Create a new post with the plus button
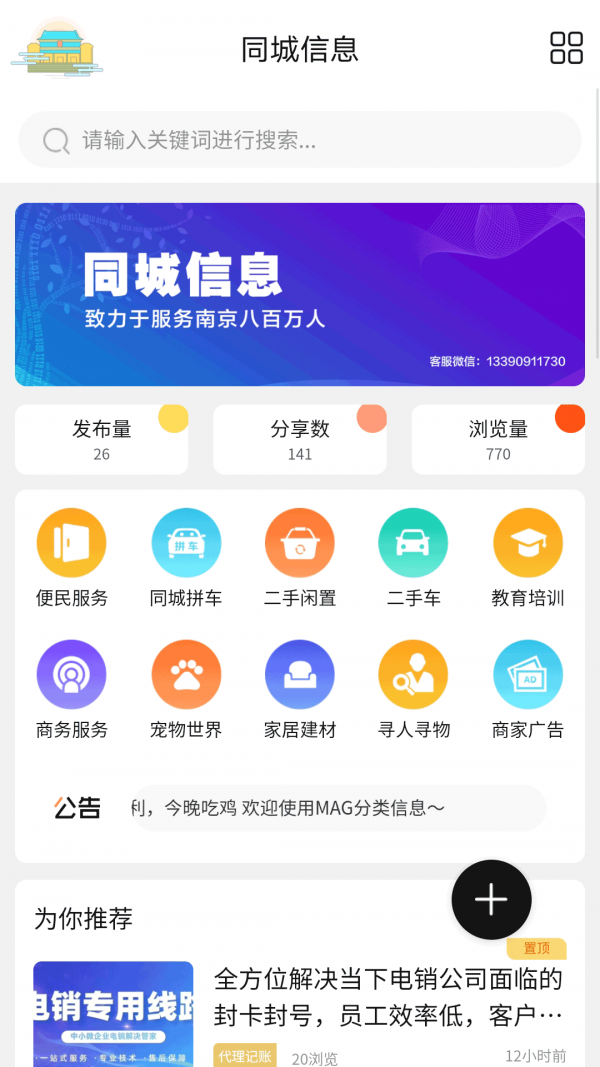This screenshot has width=600, height=1067. point(491,900)
